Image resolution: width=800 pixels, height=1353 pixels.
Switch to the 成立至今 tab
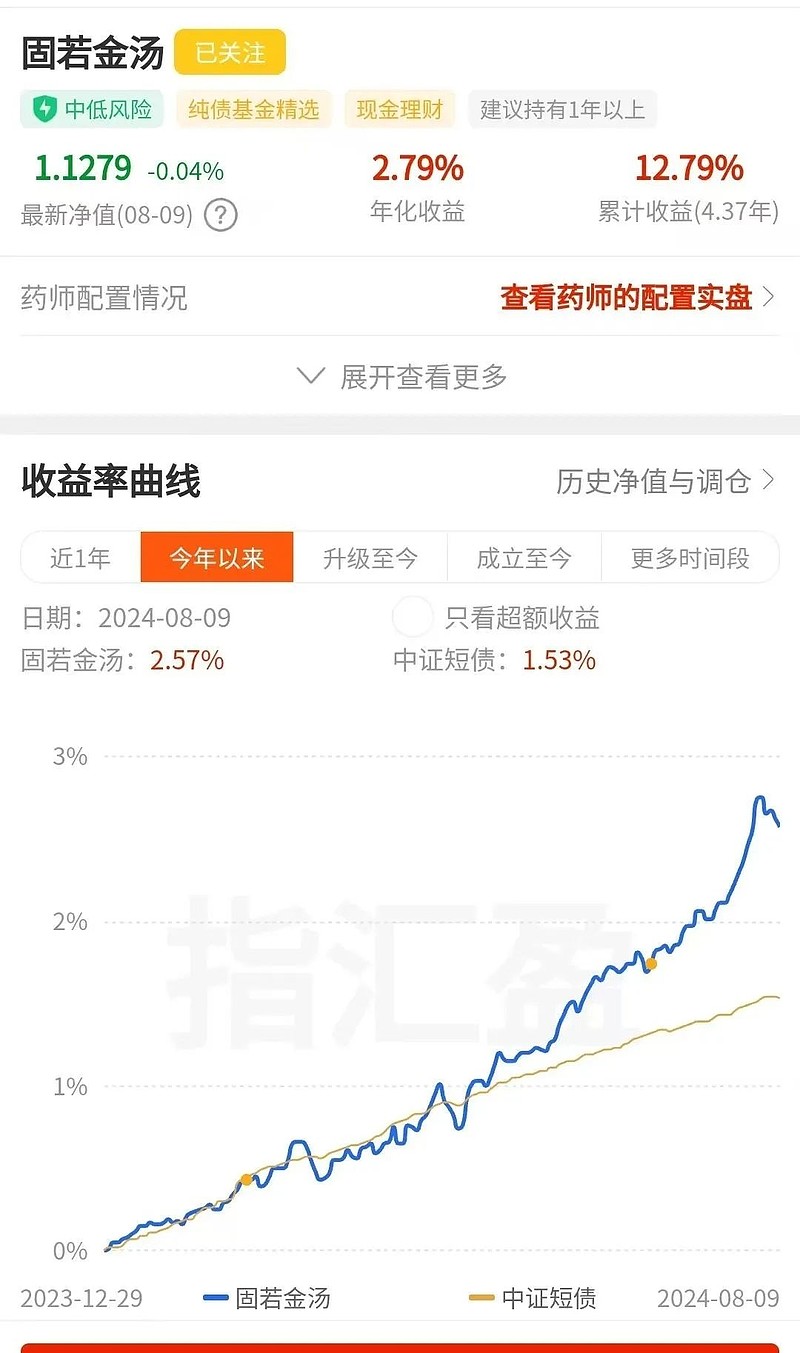coord(524,557)
